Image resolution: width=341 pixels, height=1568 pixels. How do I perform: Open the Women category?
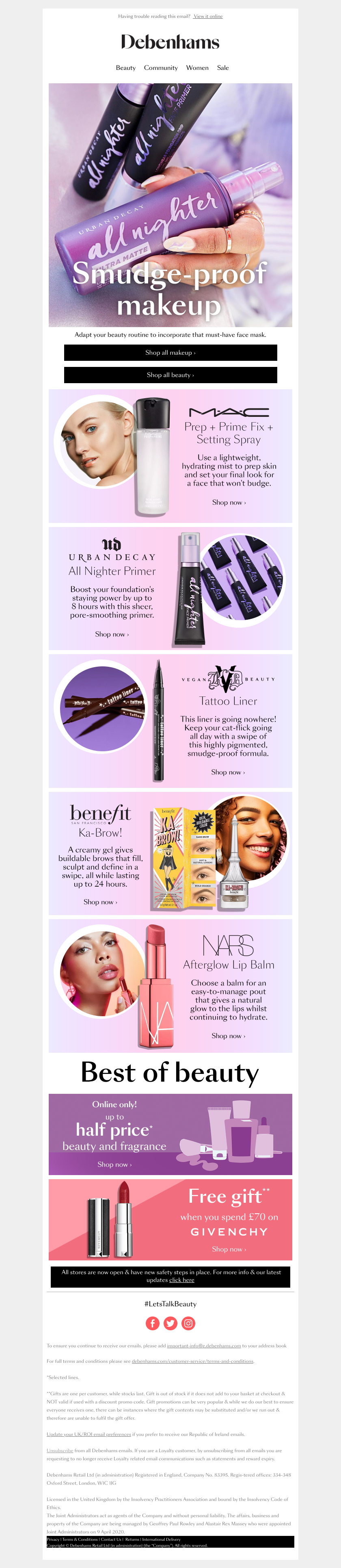[x=197, y=67]
